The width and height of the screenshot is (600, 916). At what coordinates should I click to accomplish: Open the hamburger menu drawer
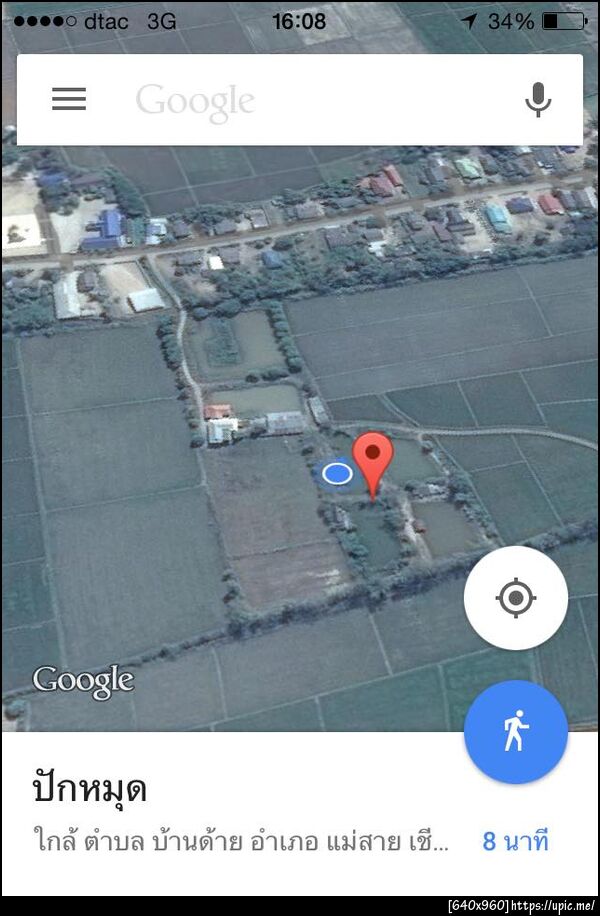pyautogui.click(x=69, y=99)
